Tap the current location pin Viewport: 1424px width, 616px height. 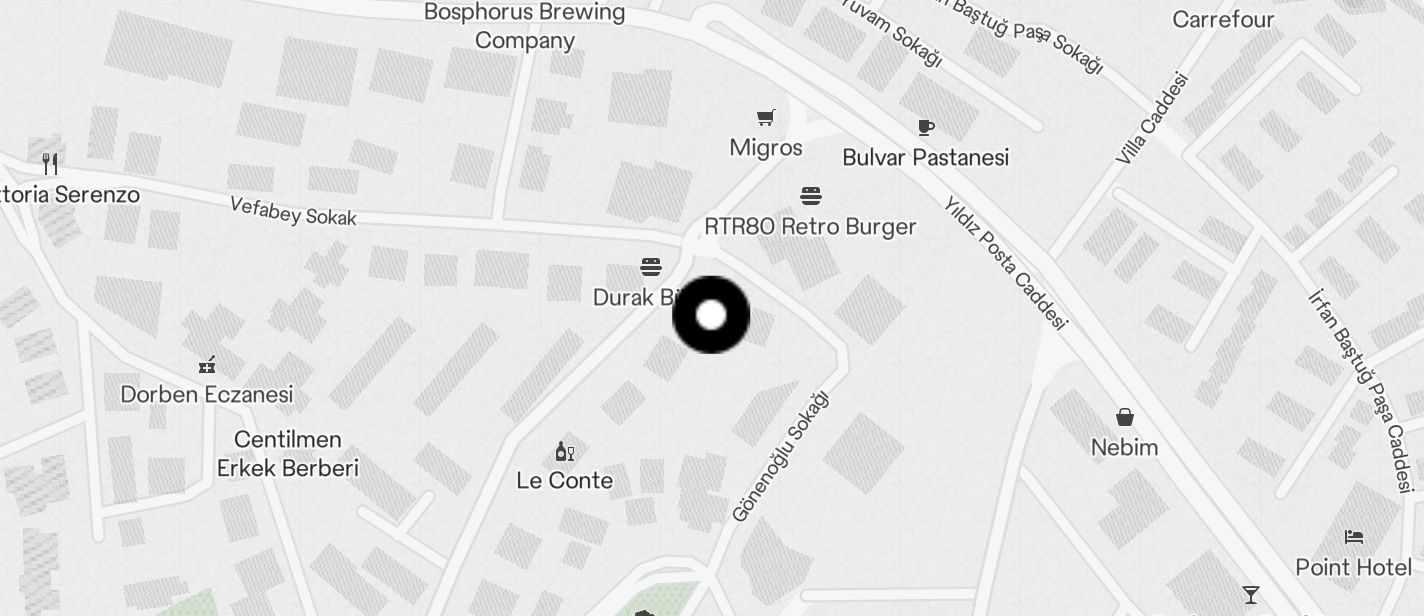tap(711, 315)
